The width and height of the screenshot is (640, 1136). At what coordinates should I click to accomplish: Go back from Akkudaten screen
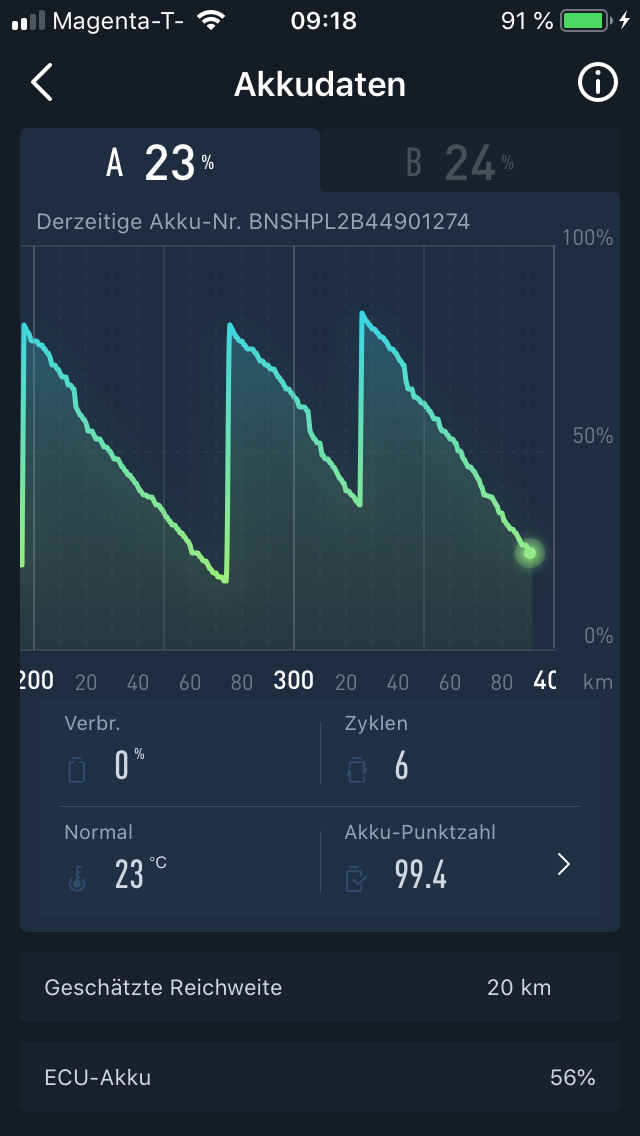point(42,83)
